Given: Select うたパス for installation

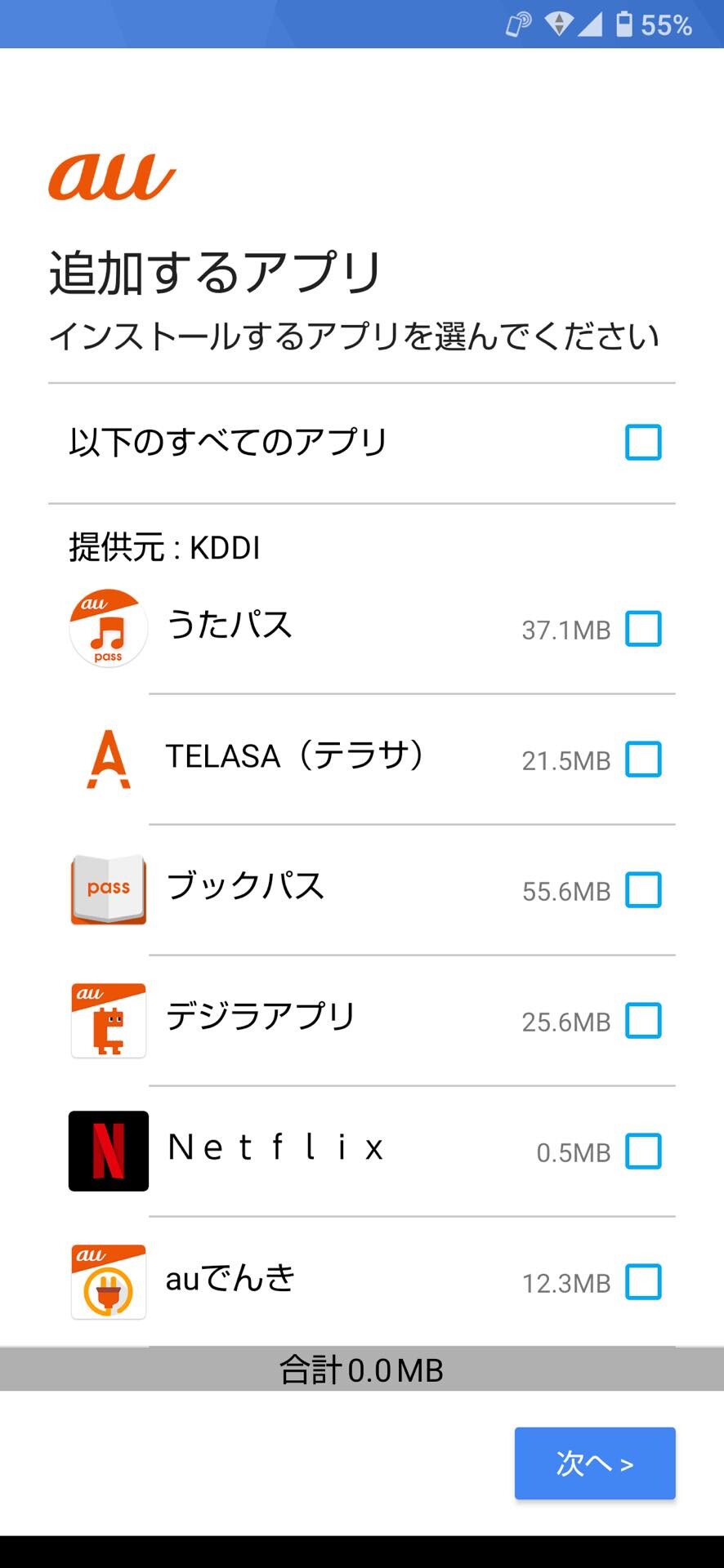Looking at the screenshot, I should (643, 629).
